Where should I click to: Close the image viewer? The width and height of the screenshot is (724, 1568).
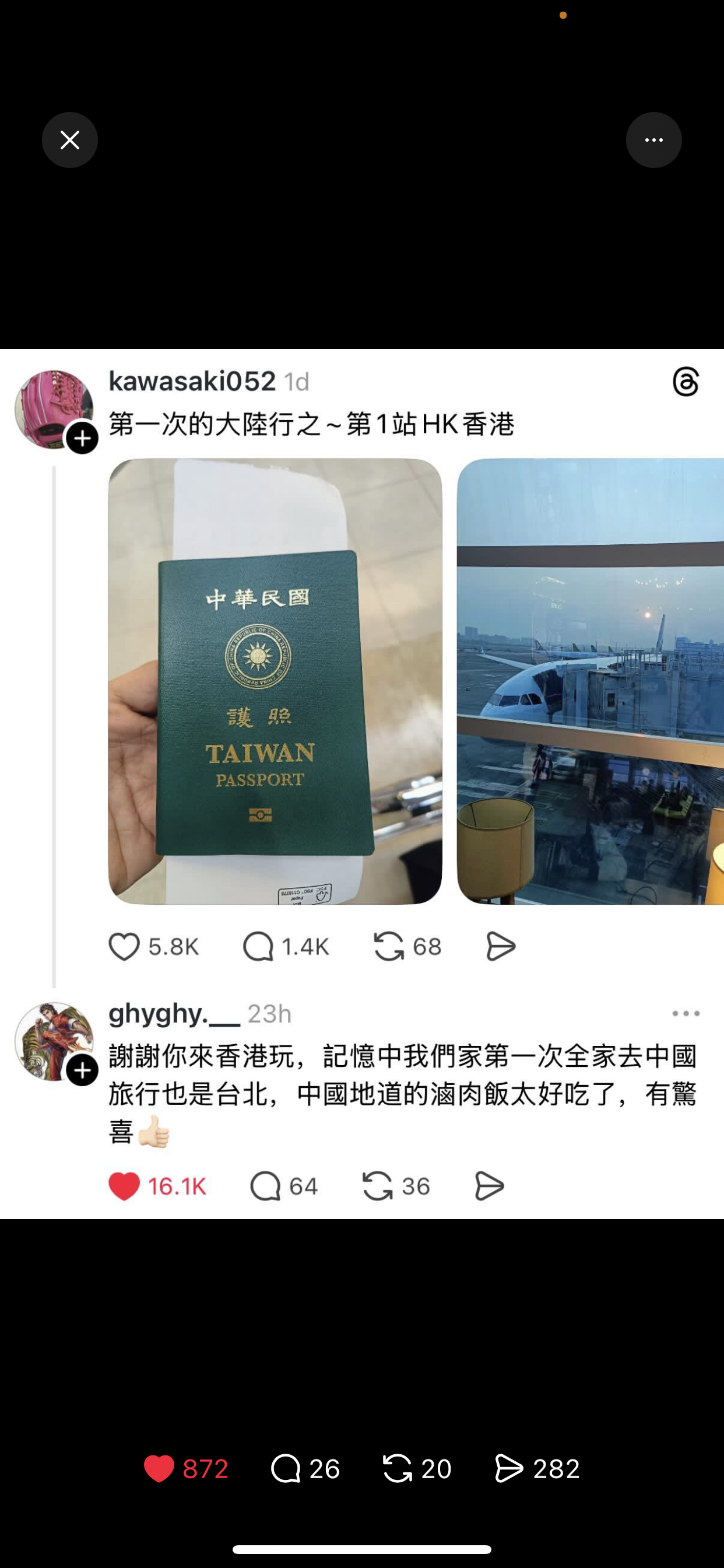click(69, 140)
